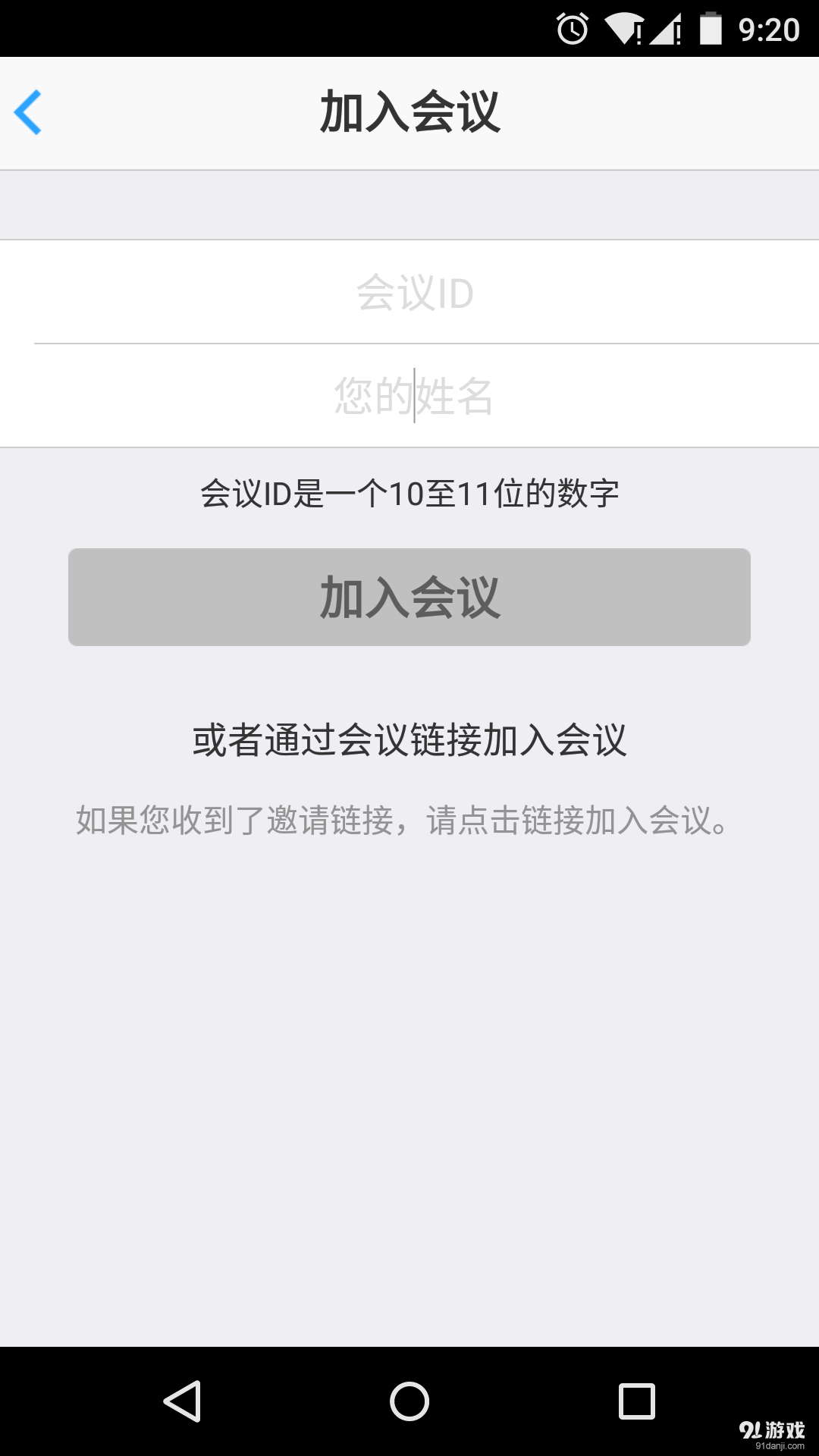The width and height of the screenshot is (819, 1456).
Task: Click inside the 会议ID input field
Action: (x=409, y=293)
